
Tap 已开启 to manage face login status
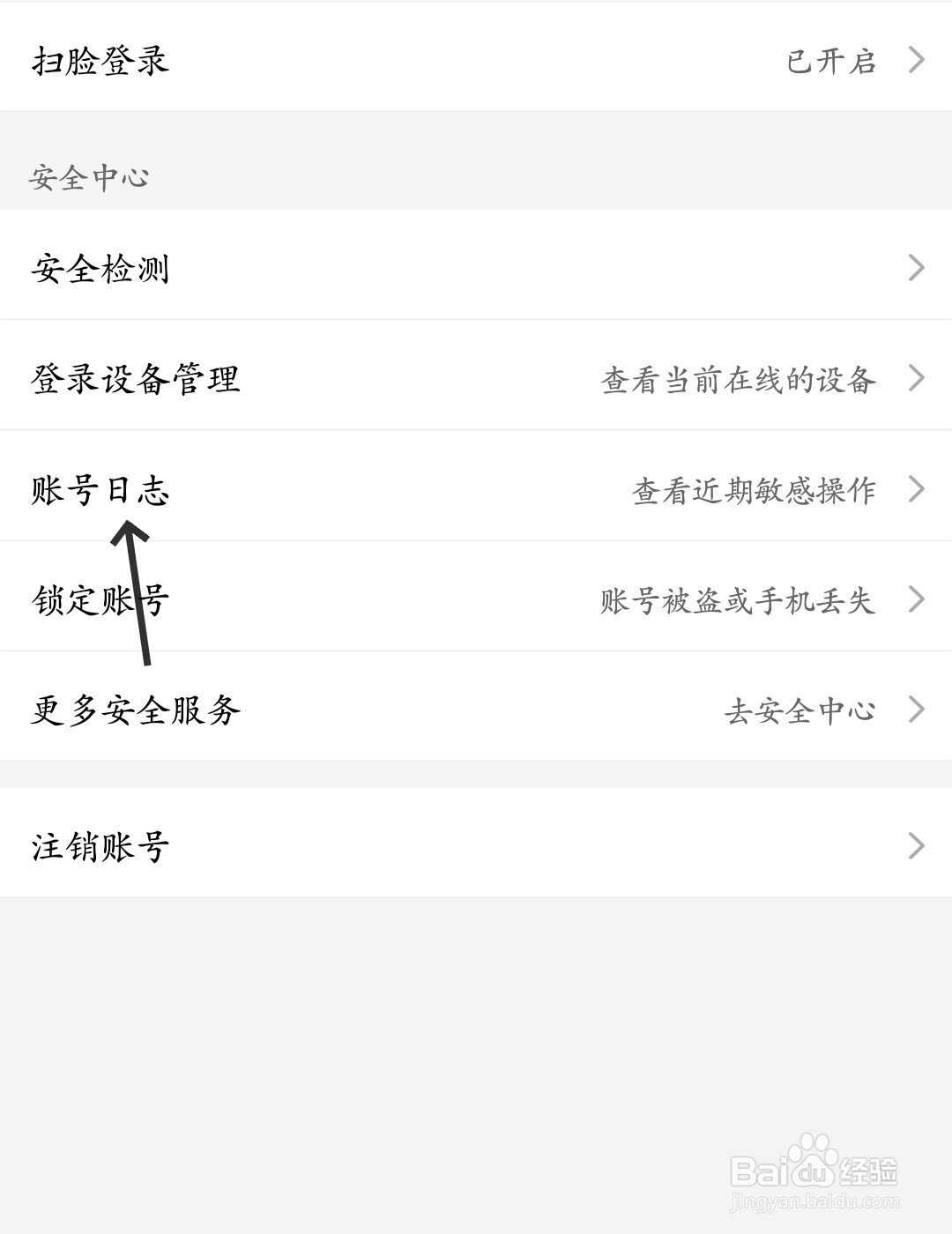click(x=829, y=60)
